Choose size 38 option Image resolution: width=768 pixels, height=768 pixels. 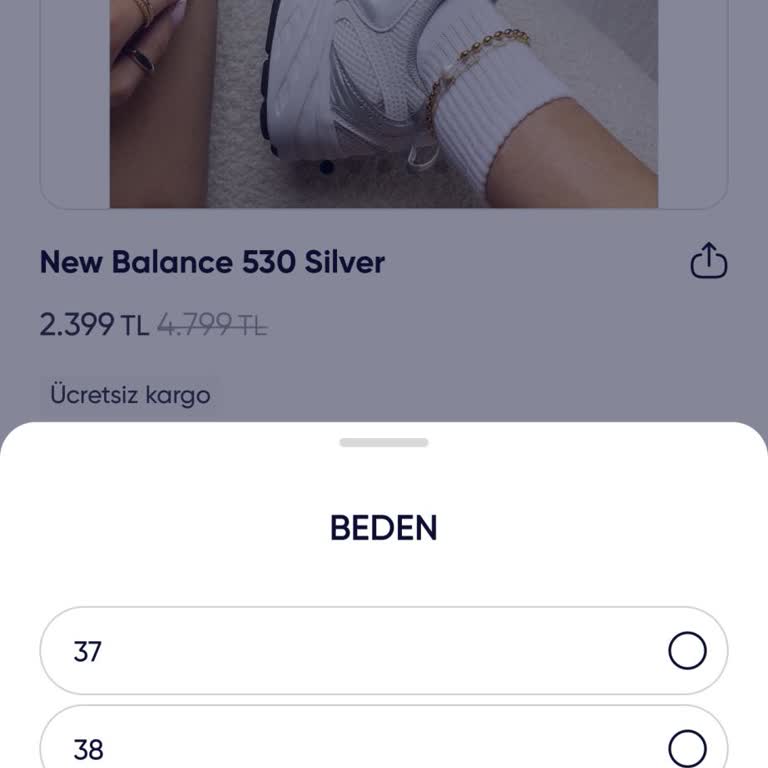coord(384,747)
